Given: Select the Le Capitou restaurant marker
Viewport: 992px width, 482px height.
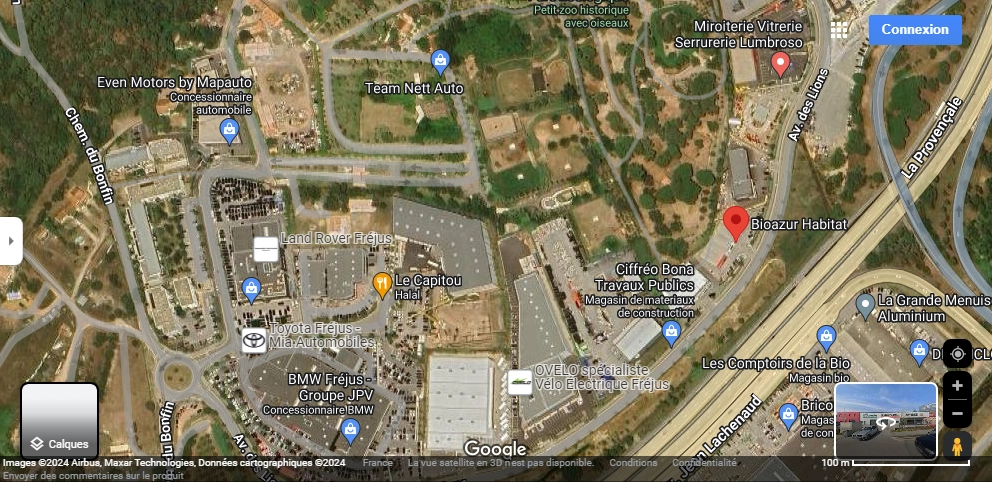Looking at the screenshot, I should [382, 285].
